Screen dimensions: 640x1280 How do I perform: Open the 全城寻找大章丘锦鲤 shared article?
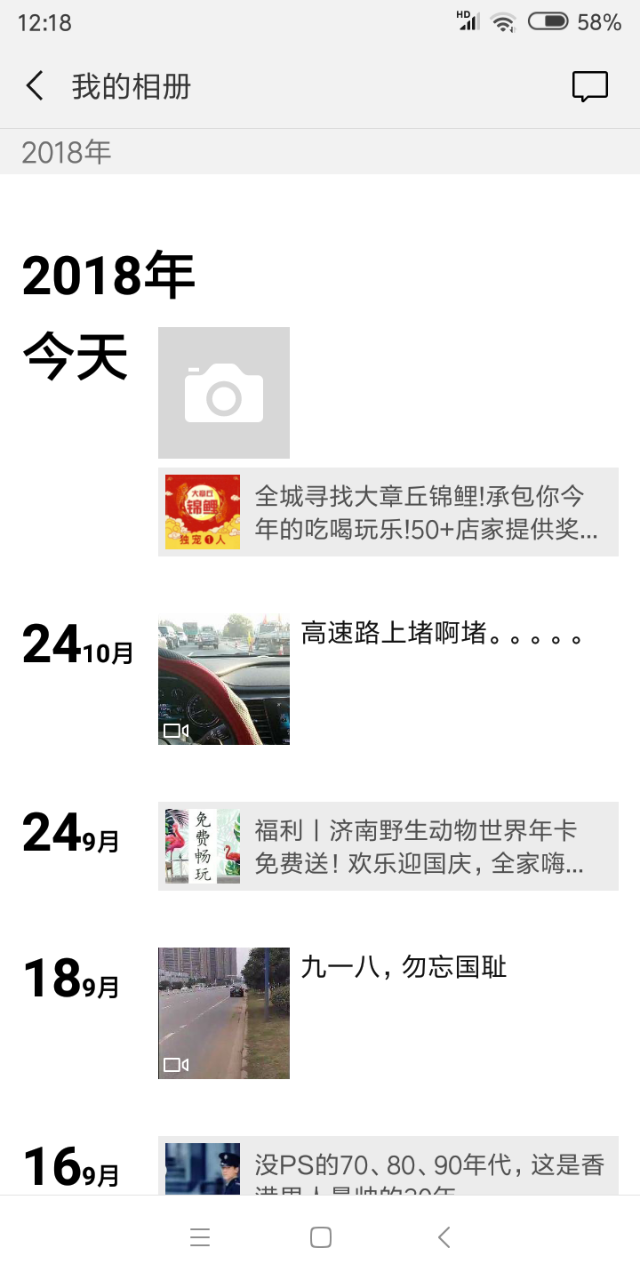(x=388, y=512)
